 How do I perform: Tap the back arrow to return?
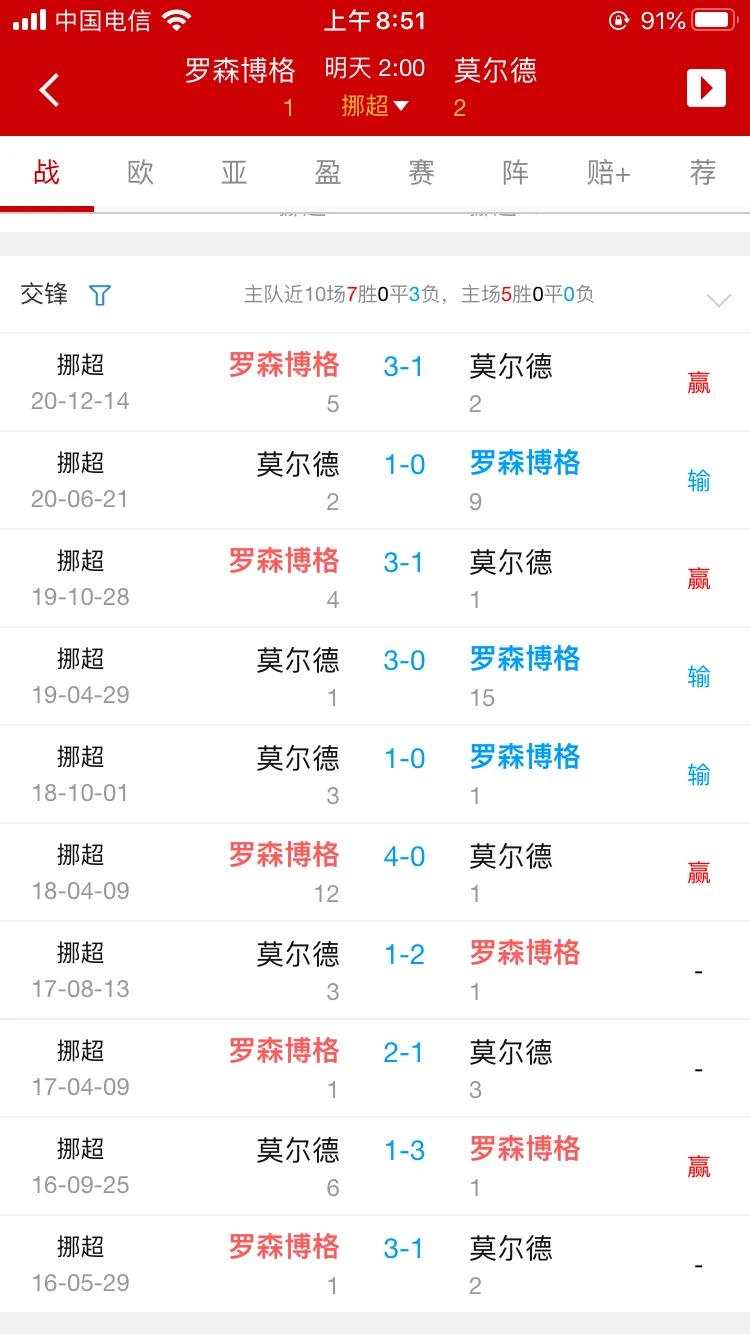[x=48, y=88]
